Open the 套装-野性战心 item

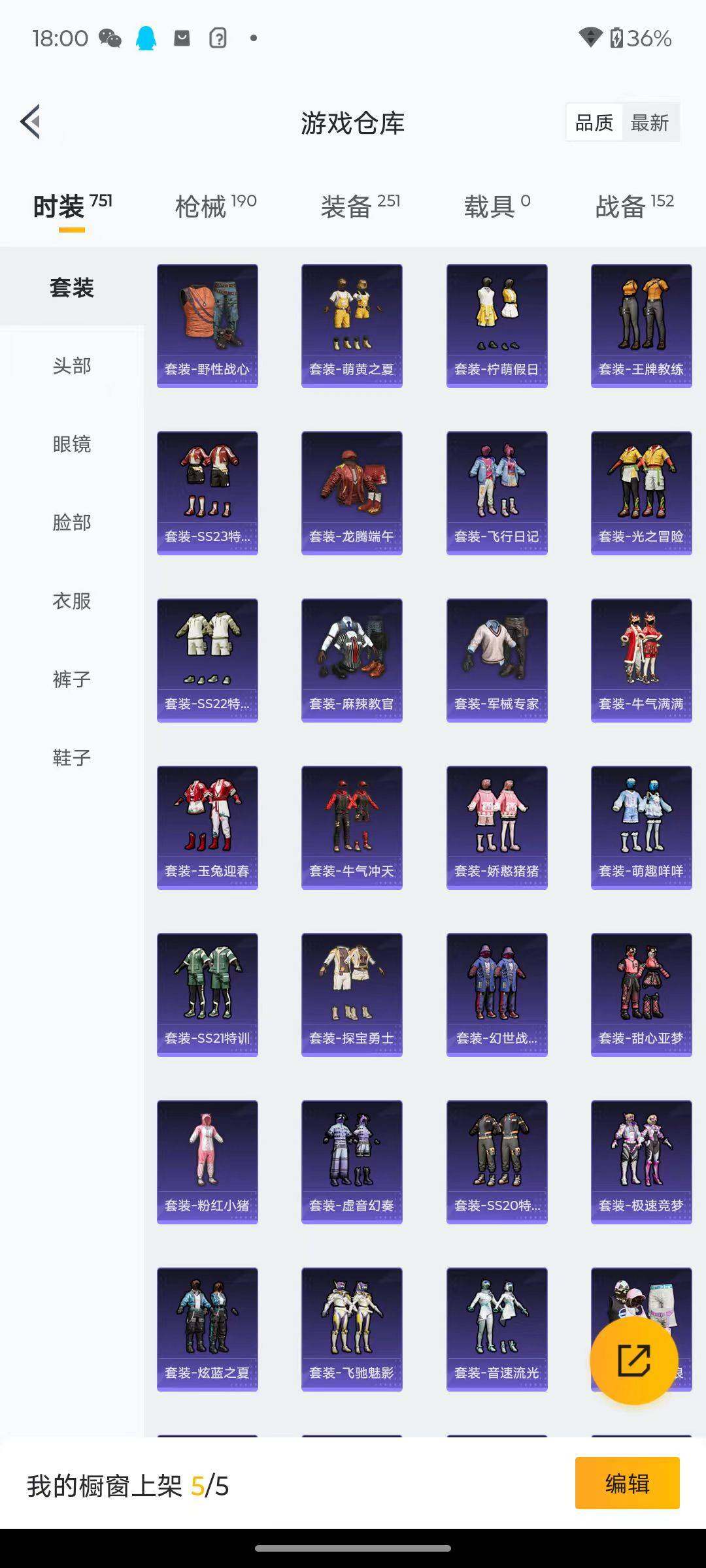[x=207, y=326]
